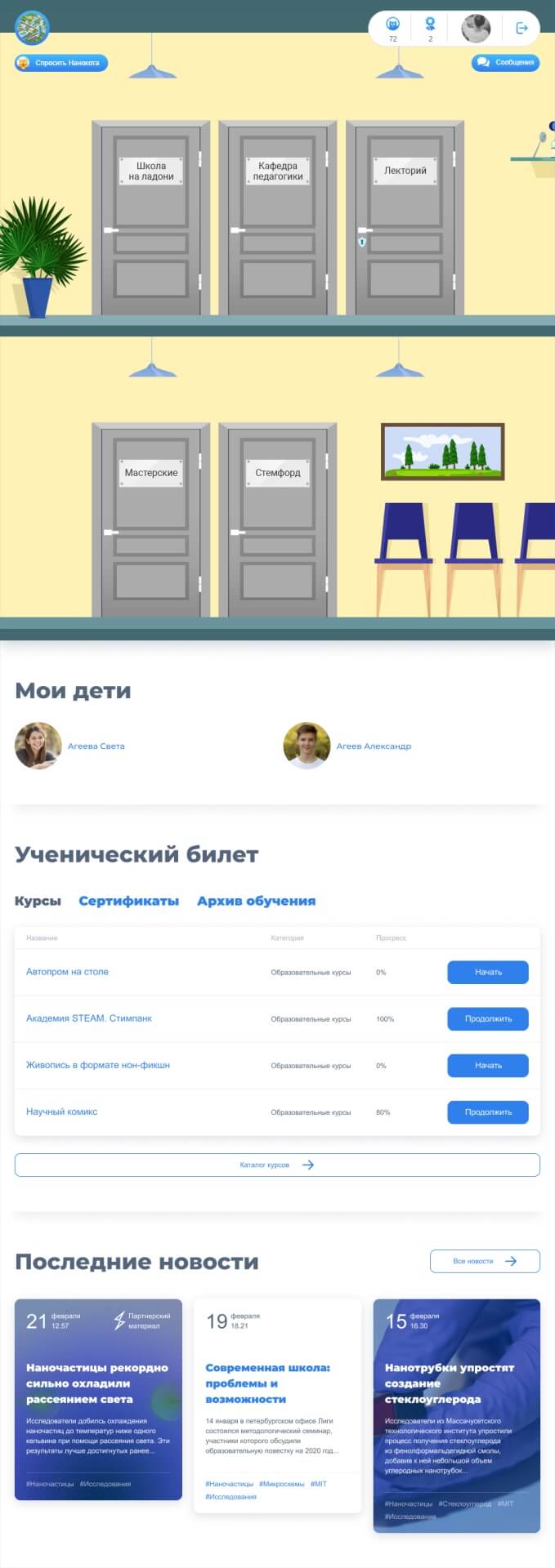Continue Академия STEAM. Стимпанк course
Image resolution: width=555 pixels, height=1568 pixels.
pos(487,1018)
